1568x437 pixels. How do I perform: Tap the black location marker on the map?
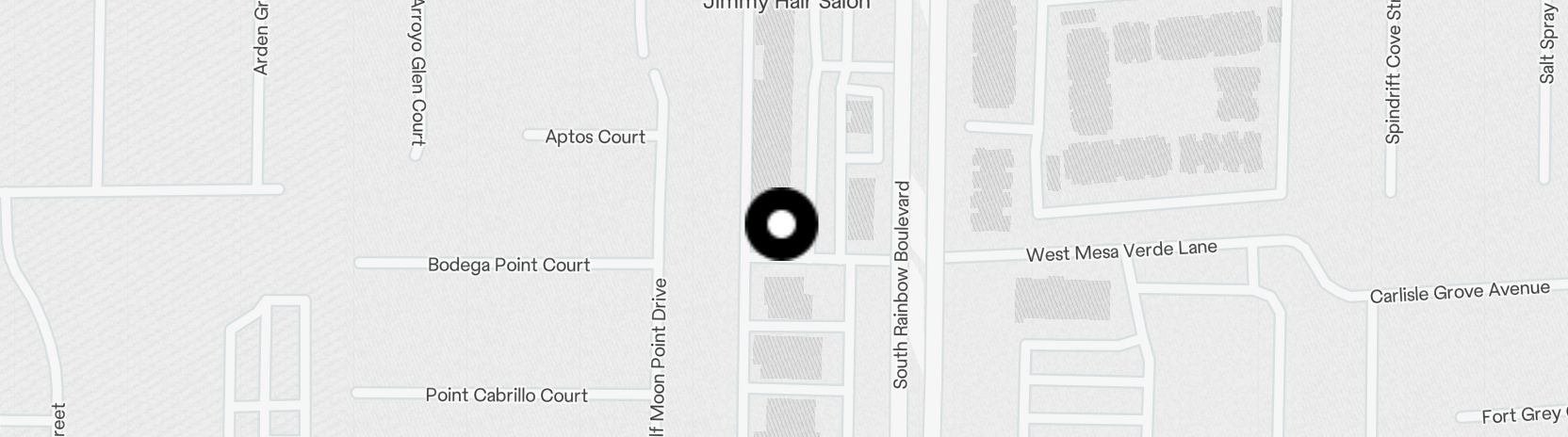781,224
